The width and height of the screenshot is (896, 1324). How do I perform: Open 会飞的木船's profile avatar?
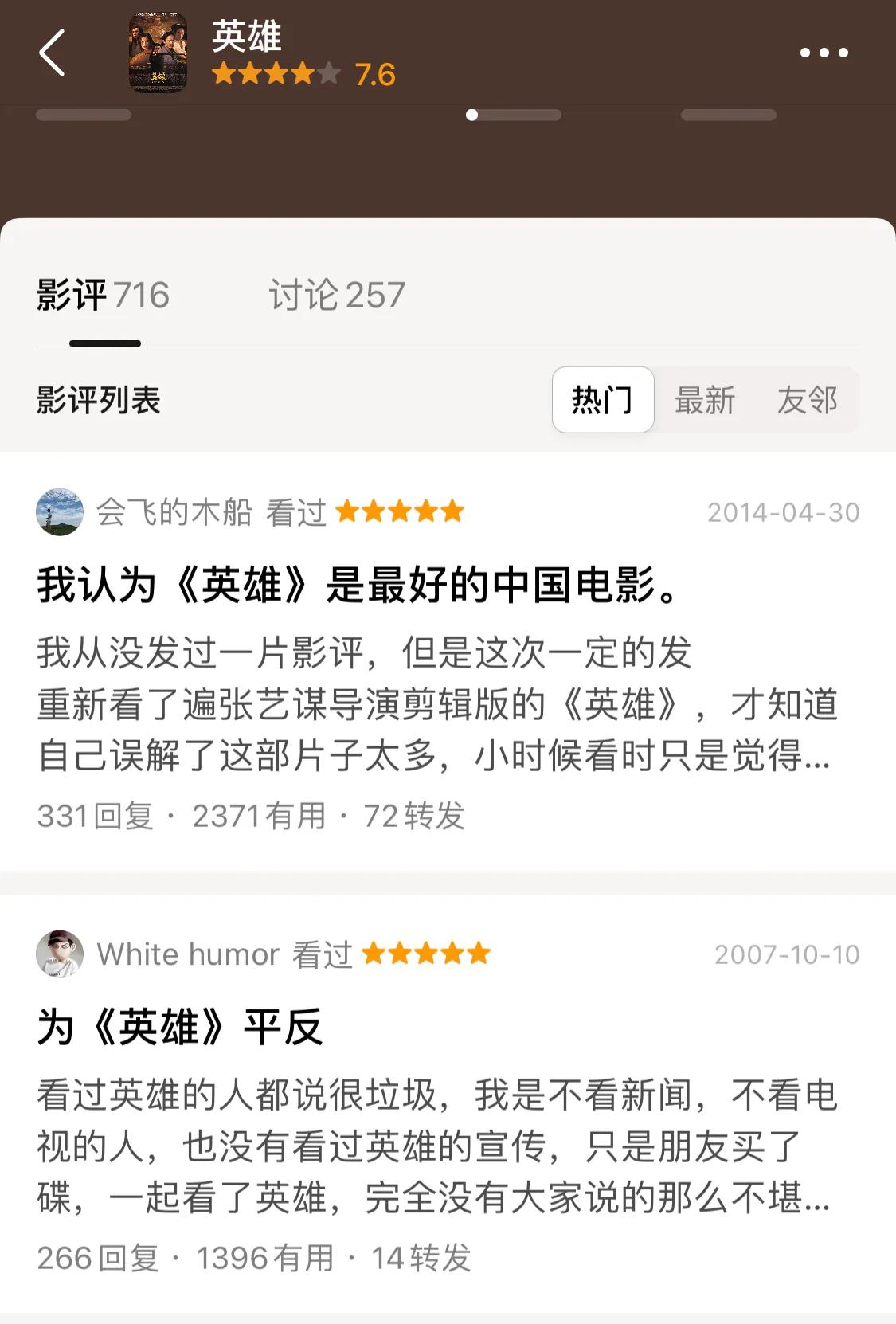click(60, 513)
